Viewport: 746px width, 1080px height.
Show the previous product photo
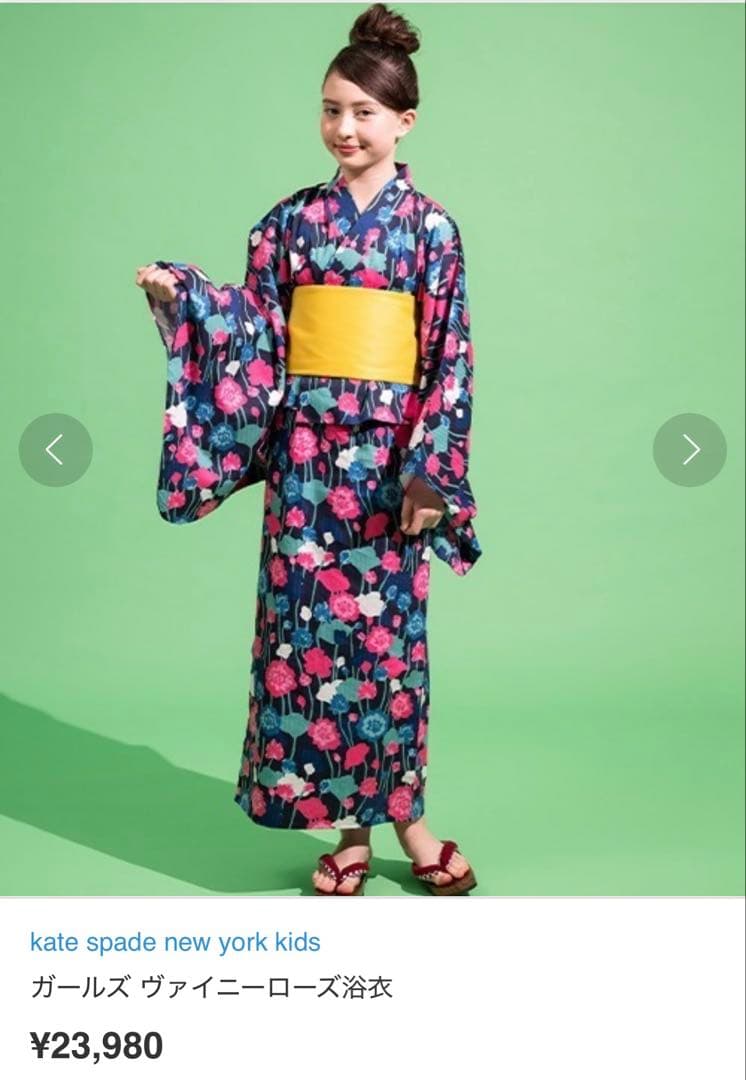[x=56, y=450]
